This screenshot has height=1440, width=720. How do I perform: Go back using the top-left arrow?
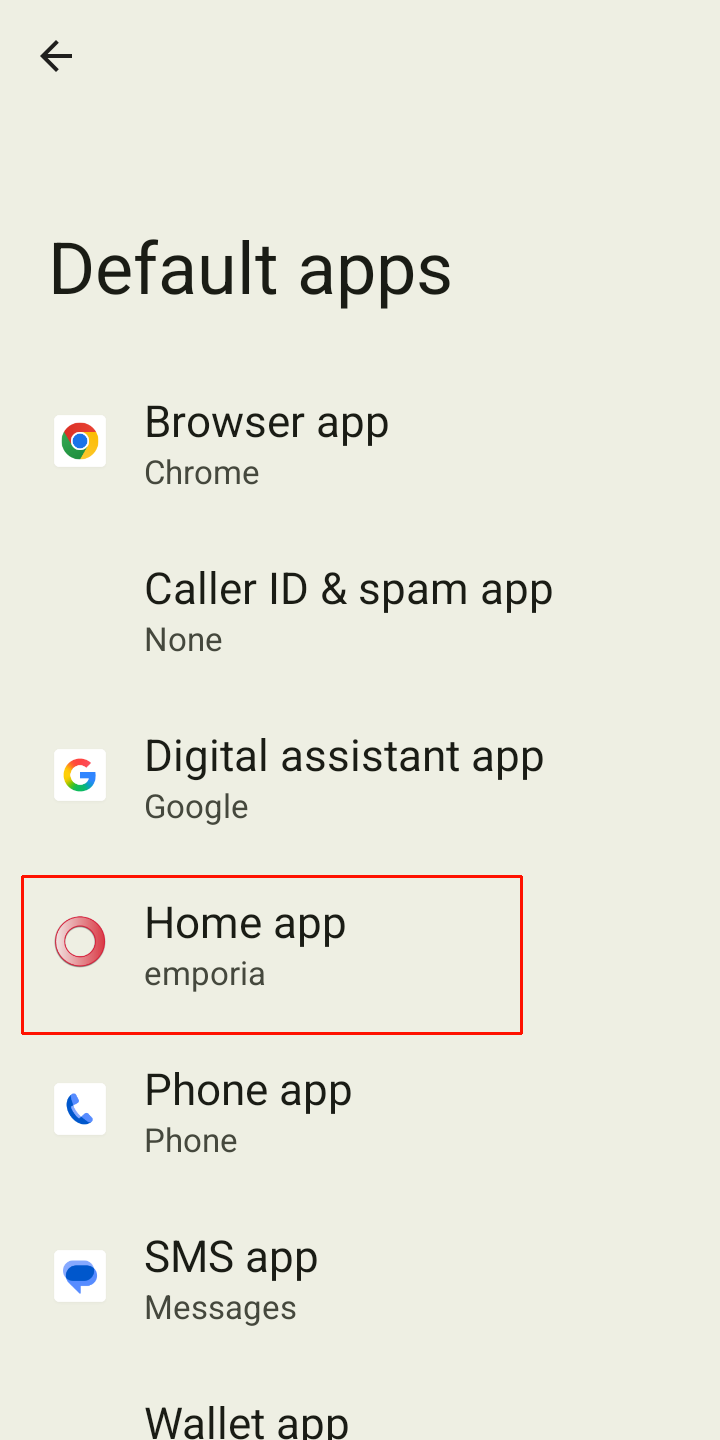pos(56,57)
